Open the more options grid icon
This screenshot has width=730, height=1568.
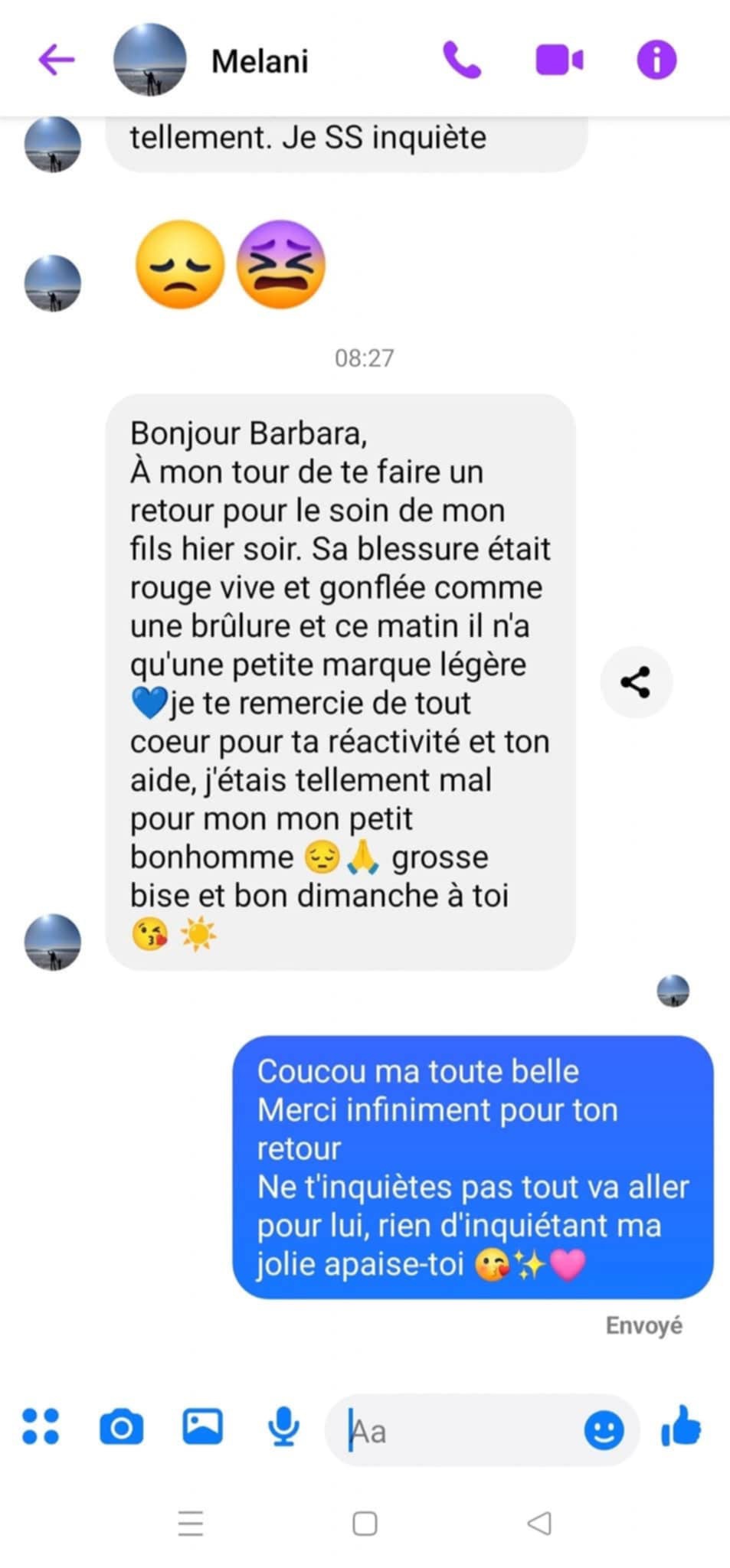click(41, 1426)
